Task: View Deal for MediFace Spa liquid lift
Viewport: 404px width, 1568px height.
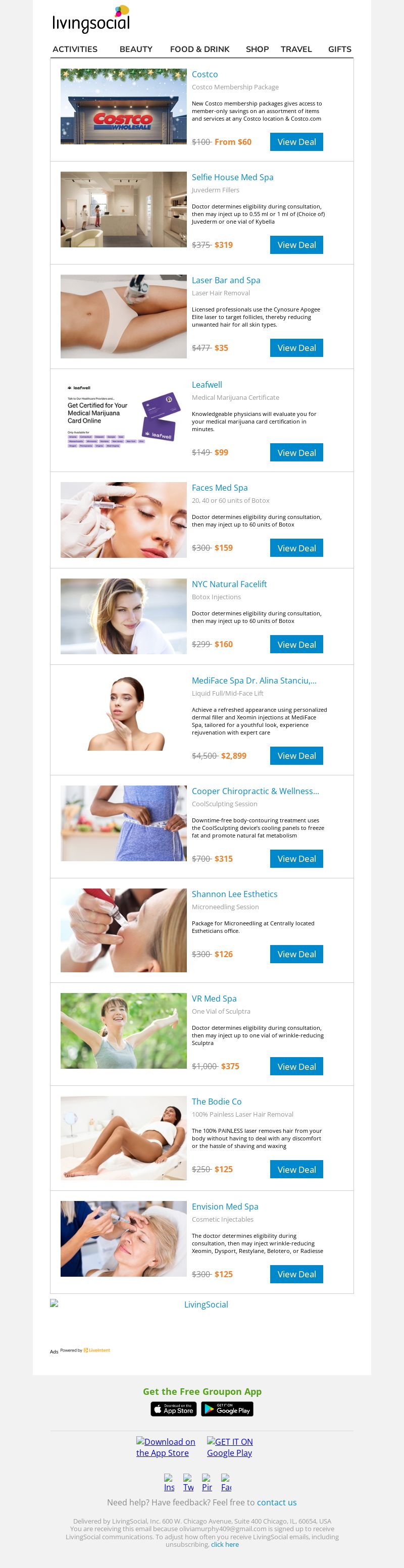Action: [296, 755]
